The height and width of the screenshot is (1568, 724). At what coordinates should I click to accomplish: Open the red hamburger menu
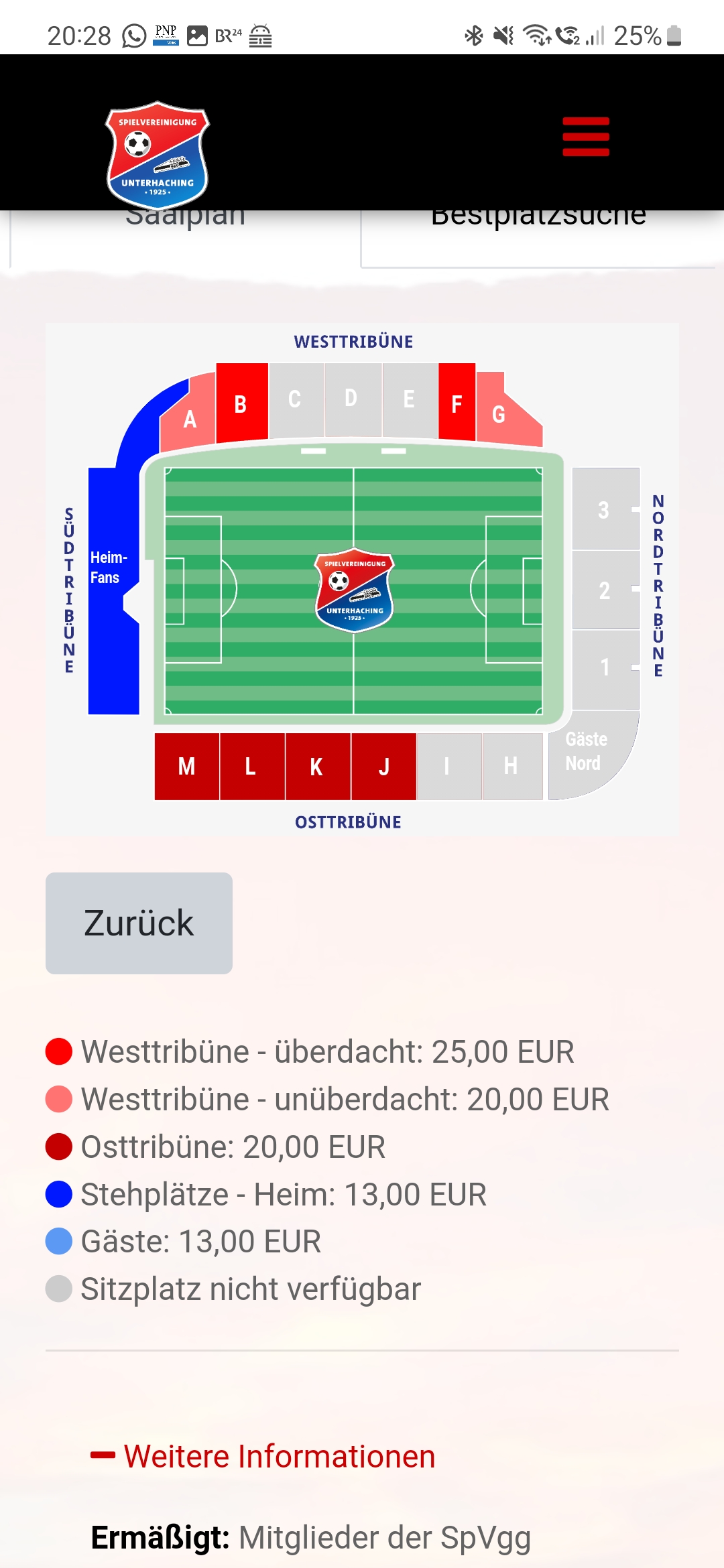[x=586, y=137]
